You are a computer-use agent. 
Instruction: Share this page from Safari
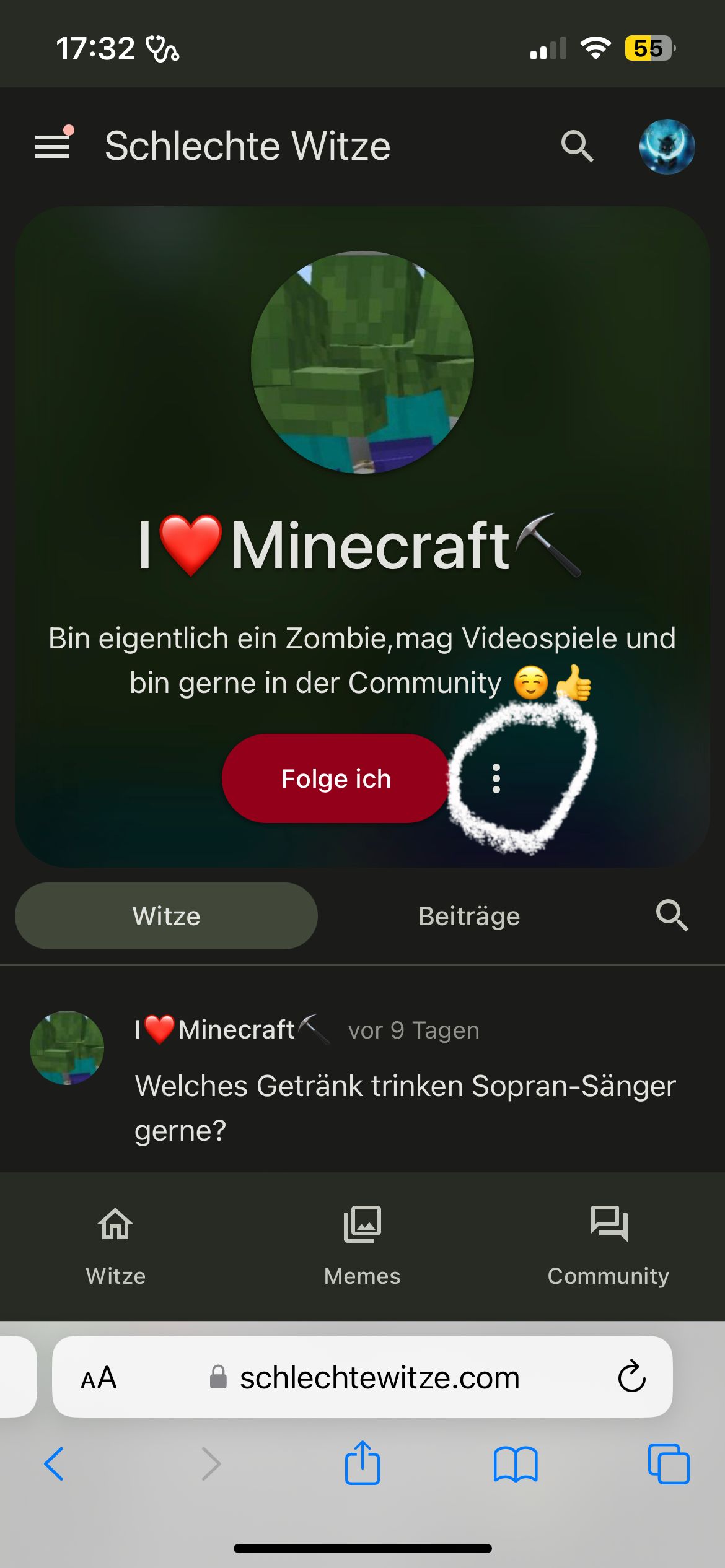click(x=362, y=1464)
